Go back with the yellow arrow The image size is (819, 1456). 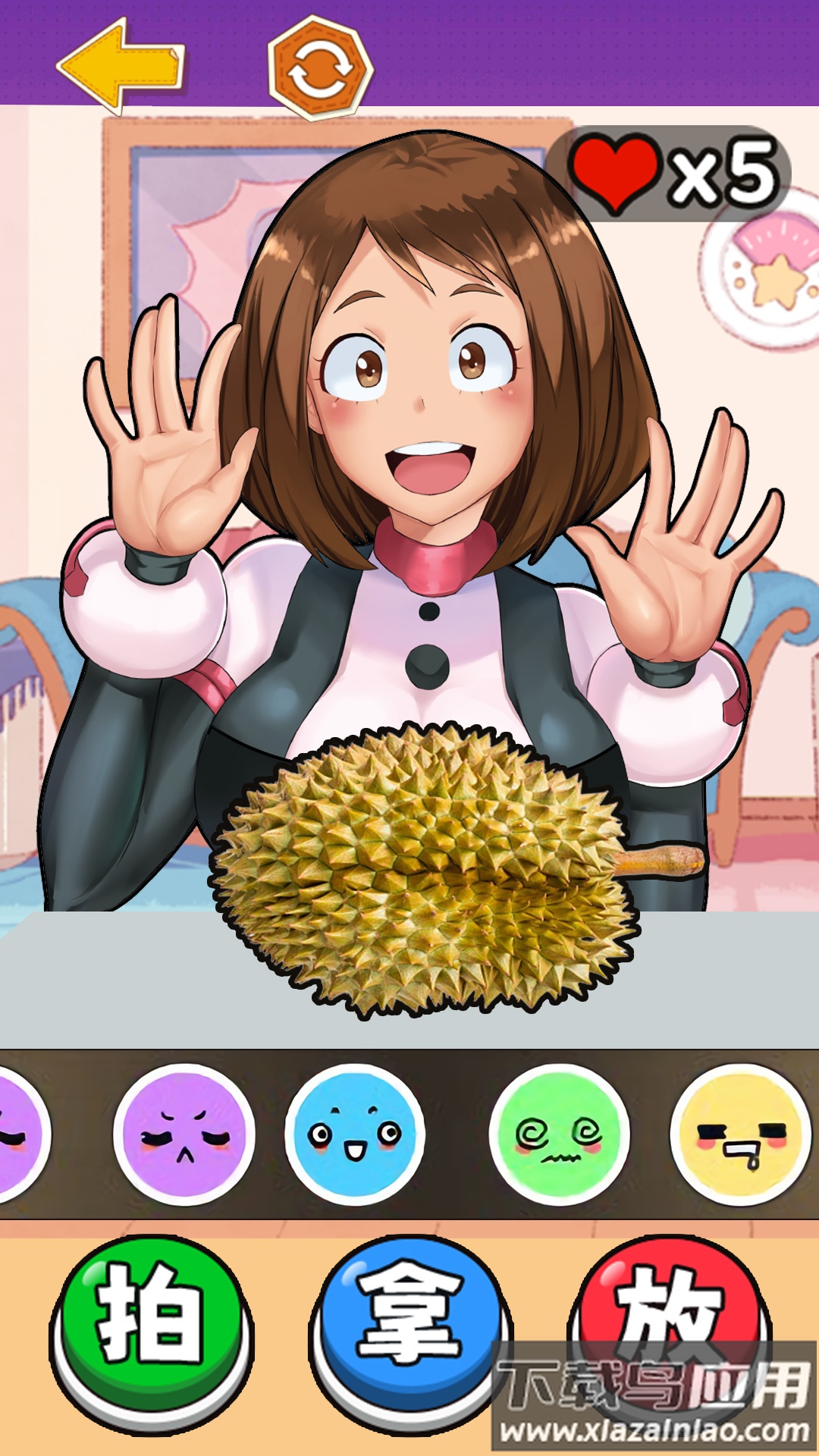tap(121, 67)
